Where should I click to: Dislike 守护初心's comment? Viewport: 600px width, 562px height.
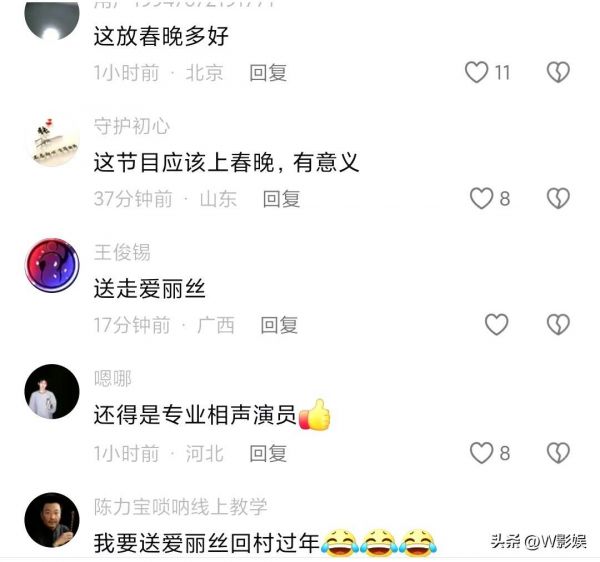pyautogui.click(x=558, y=198)
